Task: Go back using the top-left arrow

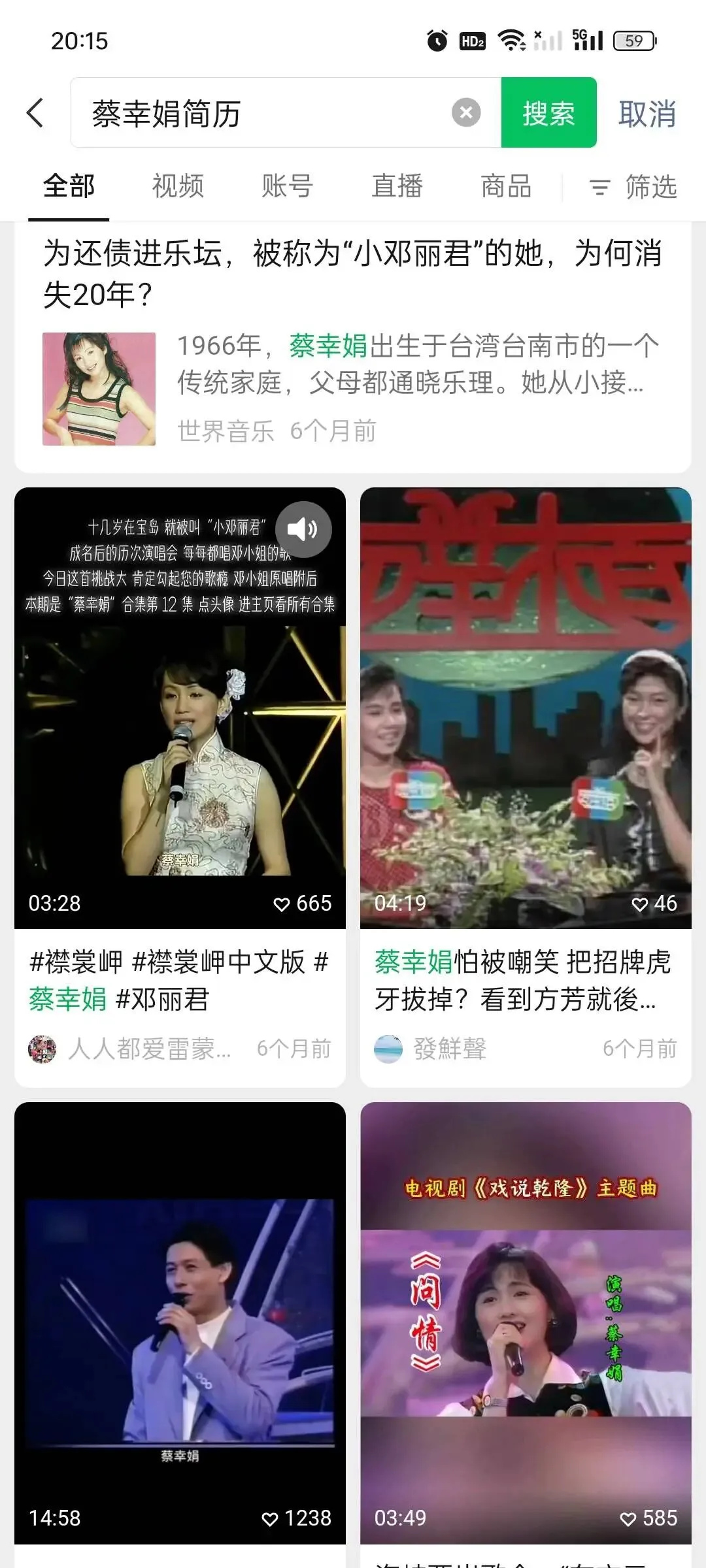Action: click(x=35, y=113)
